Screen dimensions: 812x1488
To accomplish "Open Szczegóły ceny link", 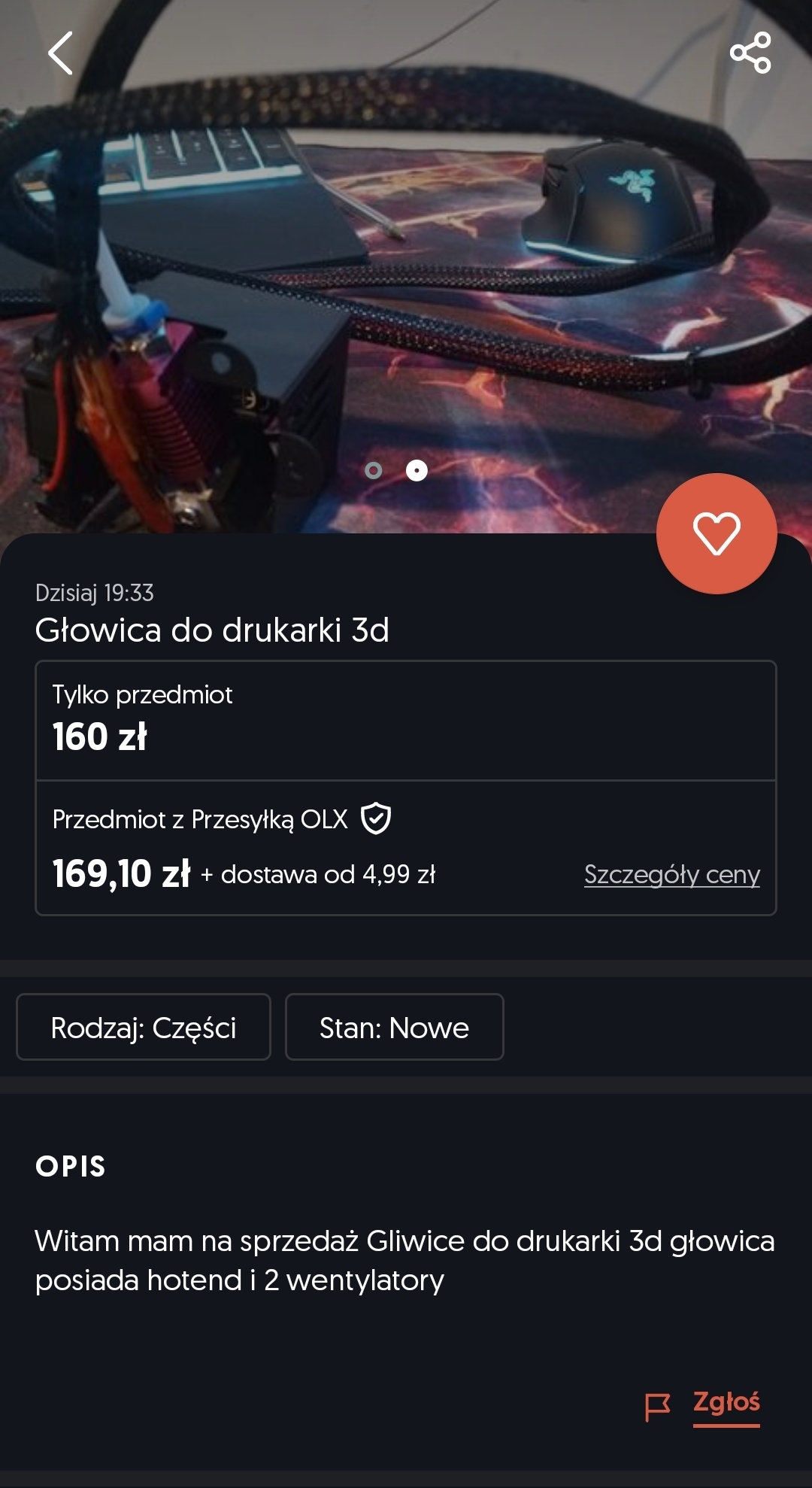I will [x=671, y=874].
